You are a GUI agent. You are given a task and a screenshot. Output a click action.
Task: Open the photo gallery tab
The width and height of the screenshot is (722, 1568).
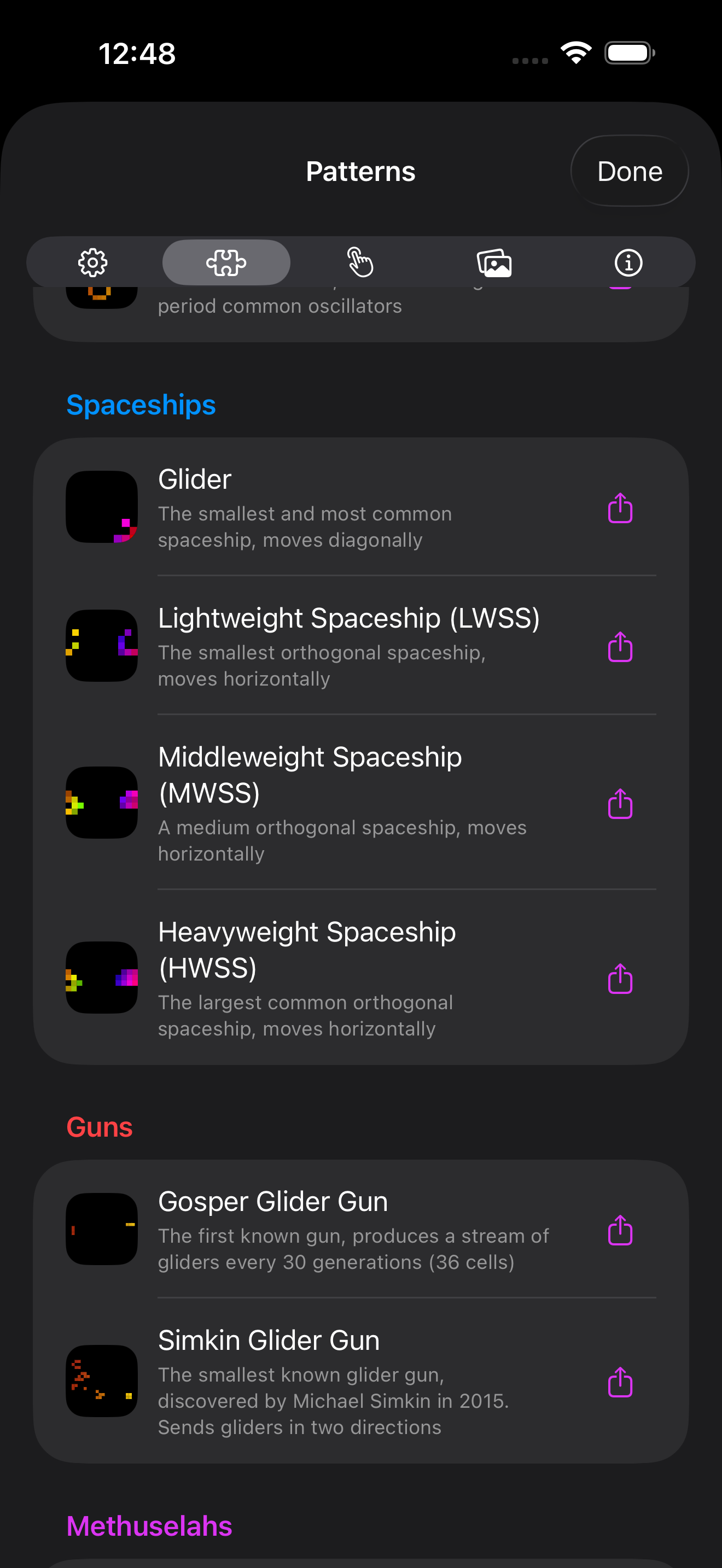(x=494, y=262)
